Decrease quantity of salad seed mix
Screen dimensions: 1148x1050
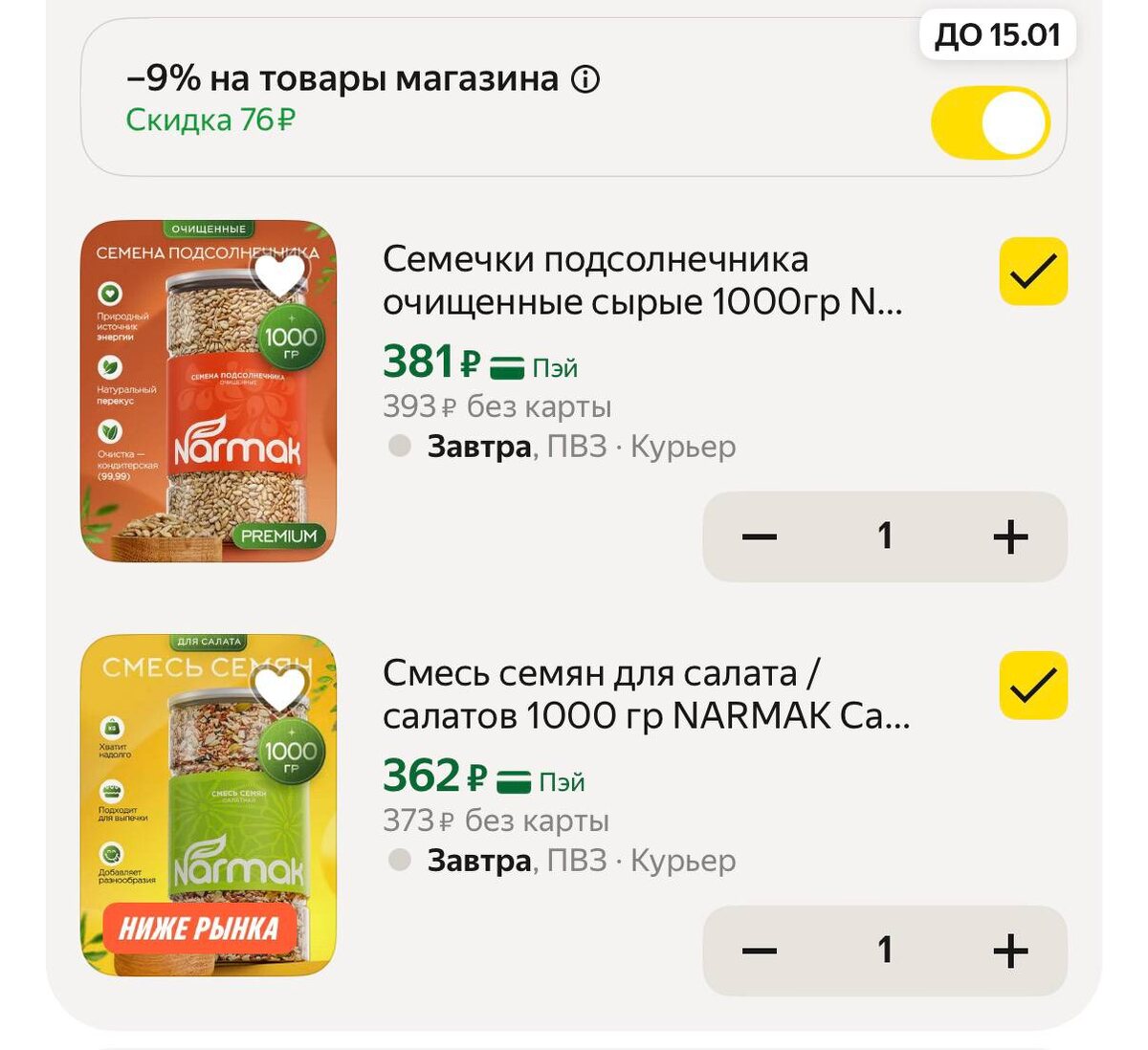click(x=760, y=951)
